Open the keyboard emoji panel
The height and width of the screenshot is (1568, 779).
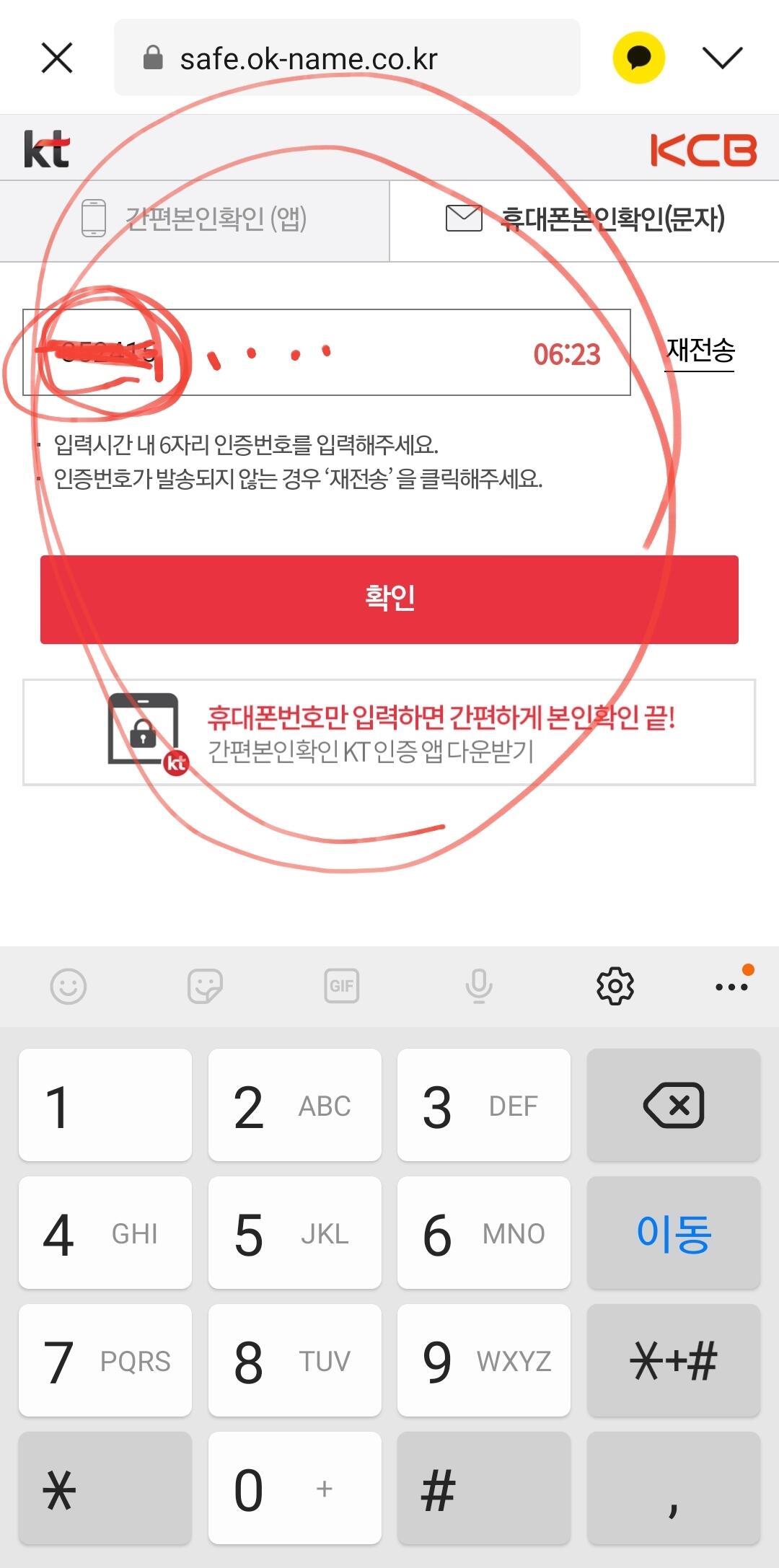point(69,986)
